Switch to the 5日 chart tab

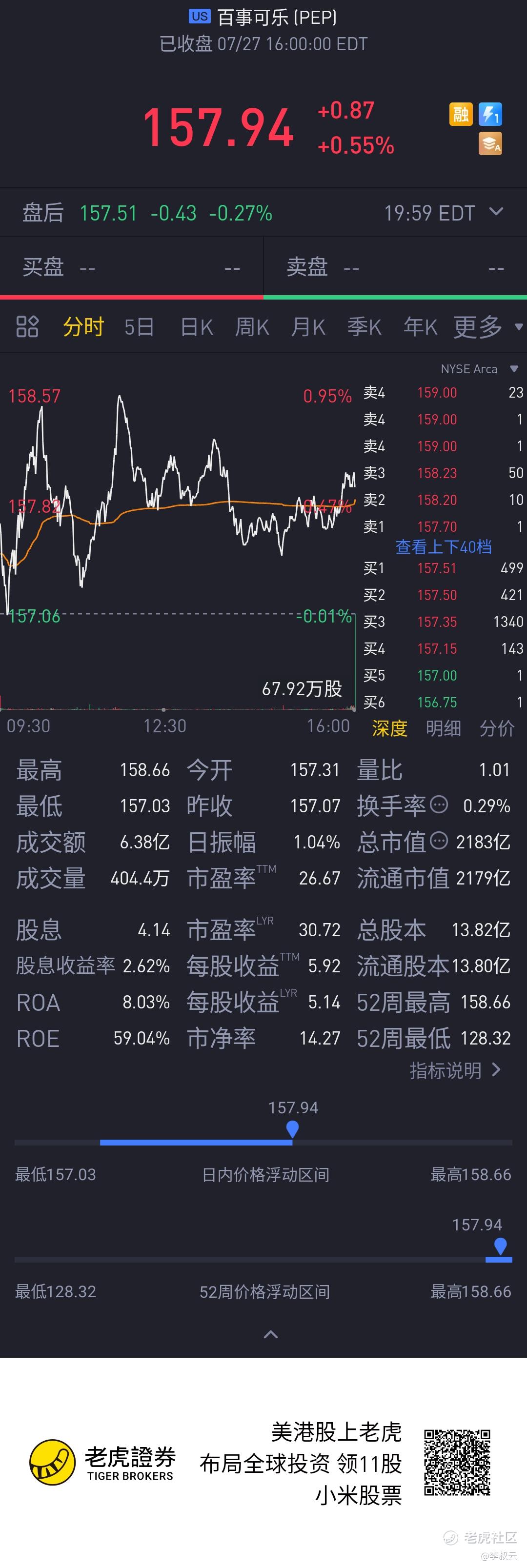click(x=139, y=327)
